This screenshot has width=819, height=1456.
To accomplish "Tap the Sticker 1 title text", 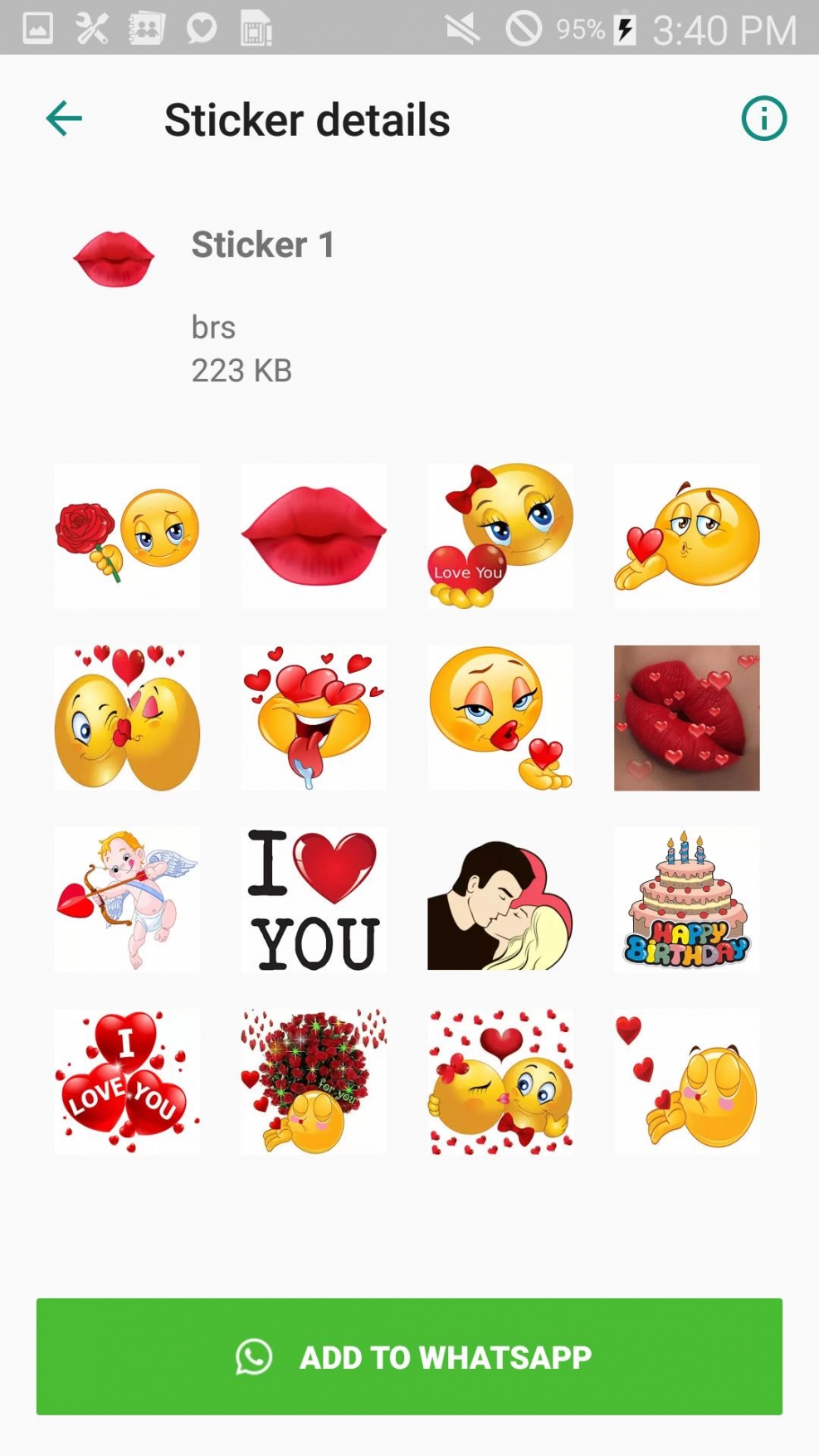I will click(x=263, y=245).
